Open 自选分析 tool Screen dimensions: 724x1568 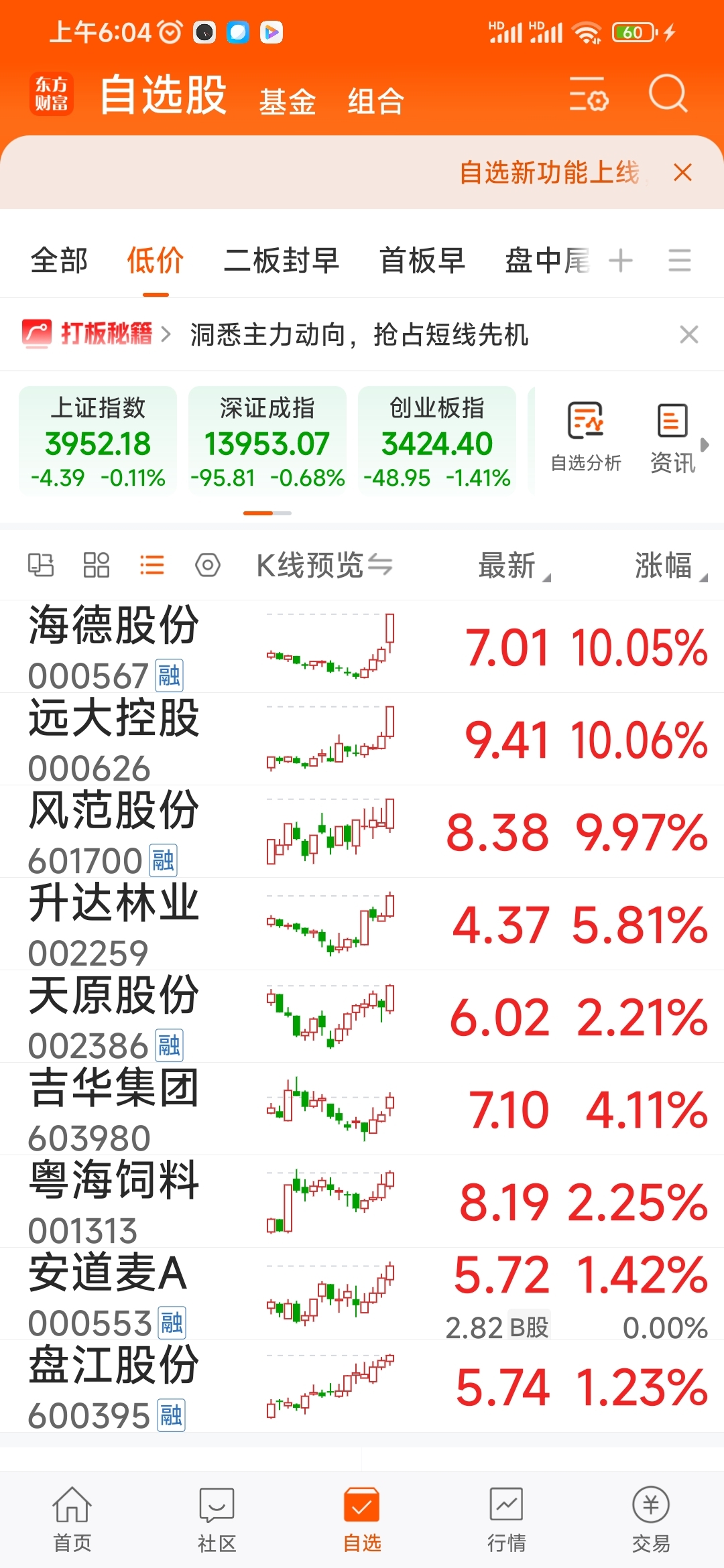coord(586,437)
